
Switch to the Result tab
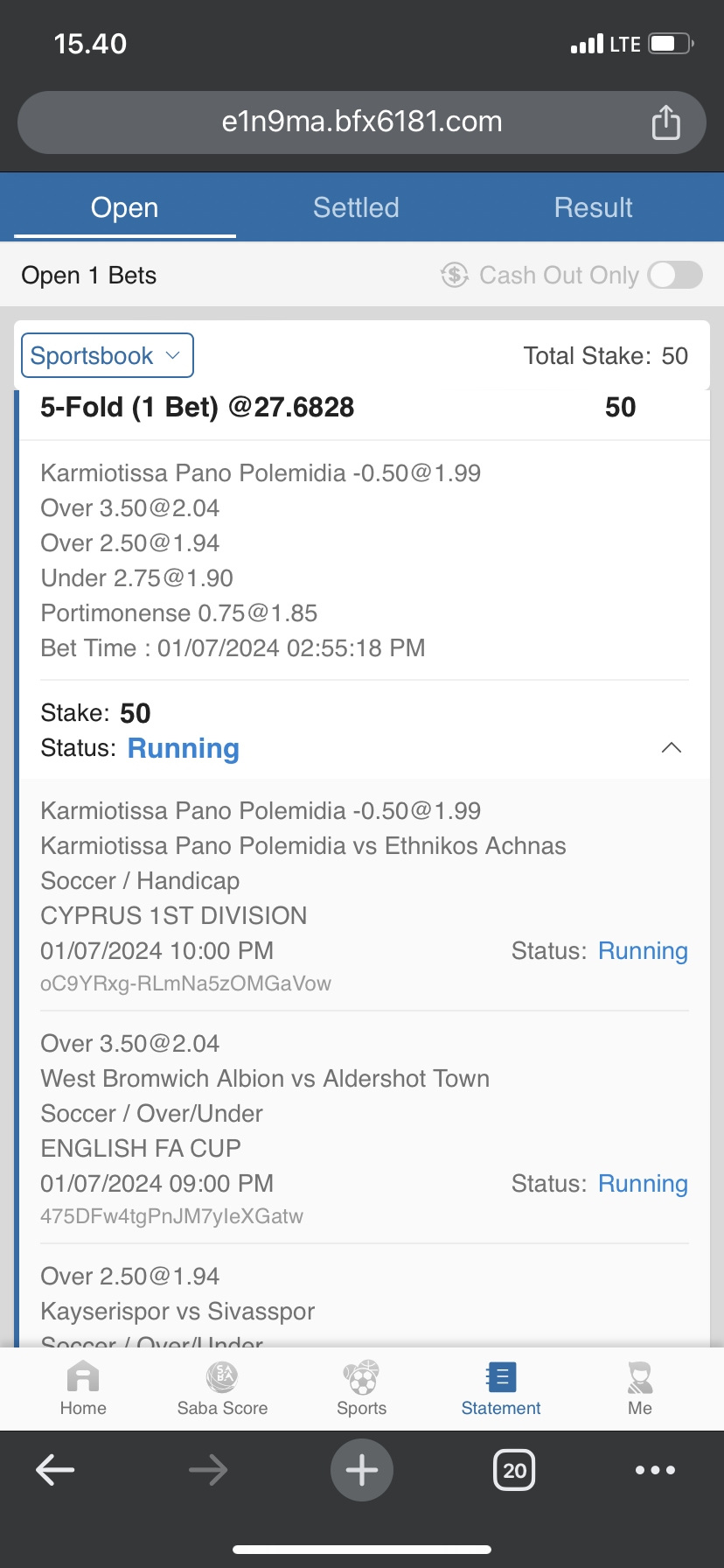[x=593, y=208]
